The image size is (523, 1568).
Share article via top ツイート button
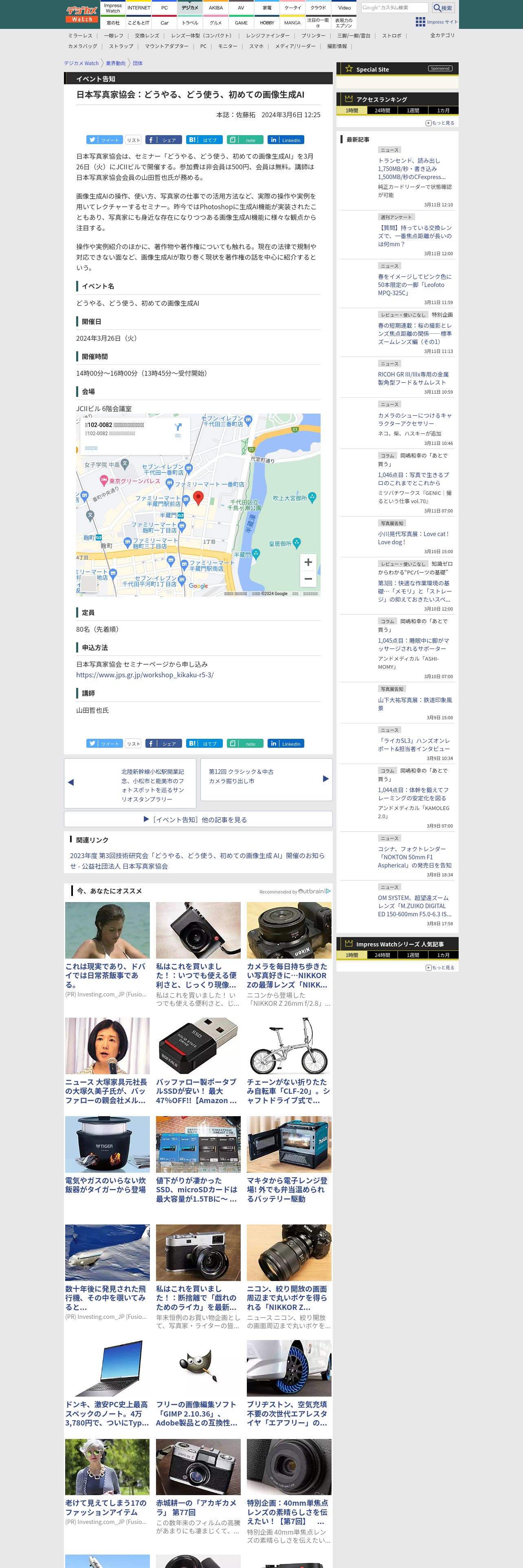(104, 140)
